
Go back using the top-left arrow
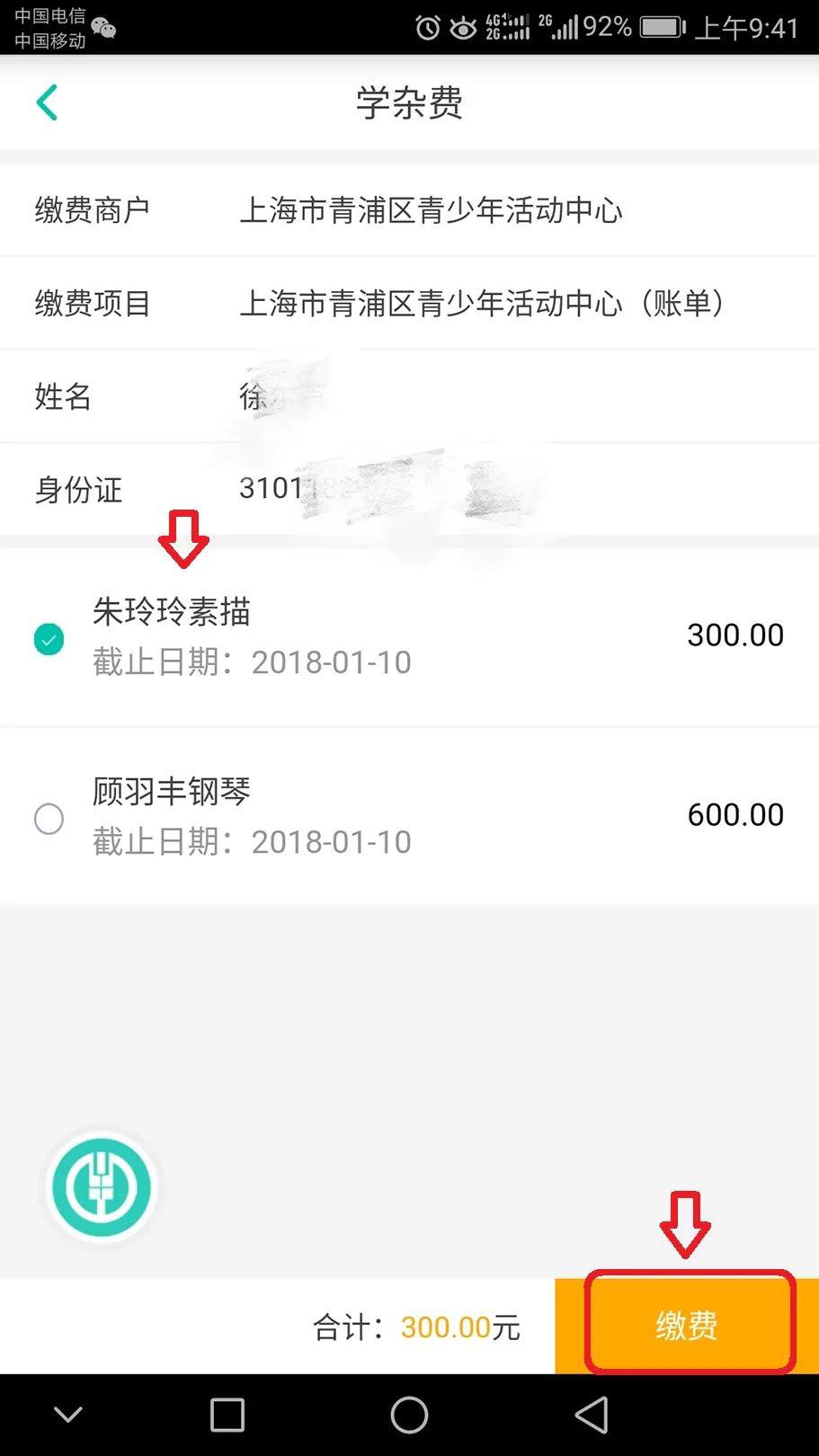click(47, 102)
